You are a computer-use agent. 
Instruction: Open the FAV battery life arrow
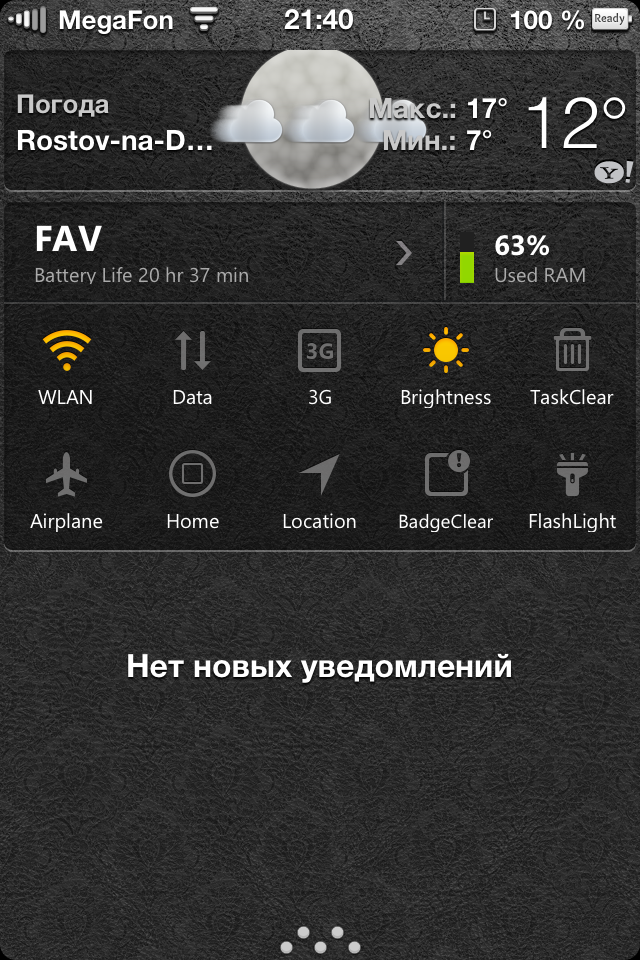tap(404, 254)
